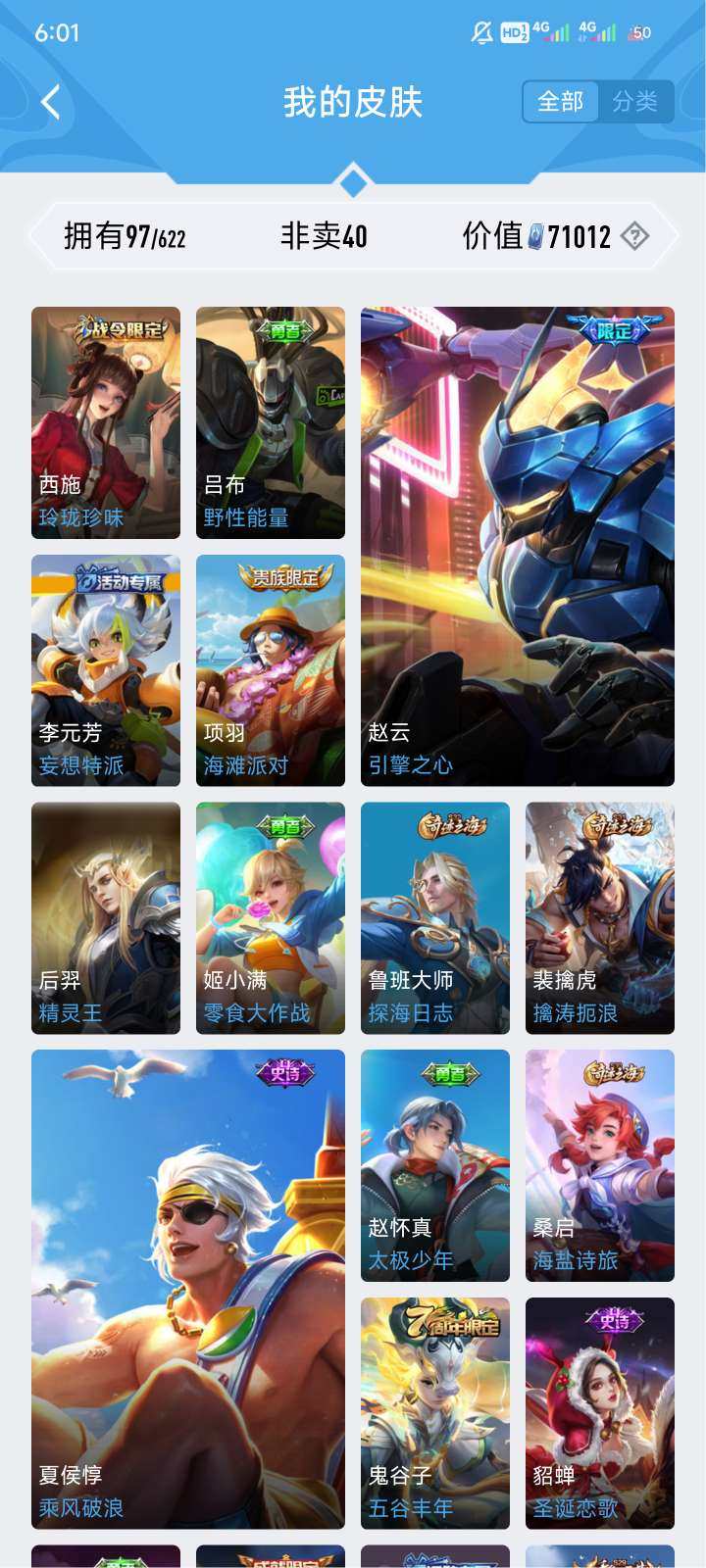706x1568 pixels.
Task: Select the 全部 tab
Action: 560,101
